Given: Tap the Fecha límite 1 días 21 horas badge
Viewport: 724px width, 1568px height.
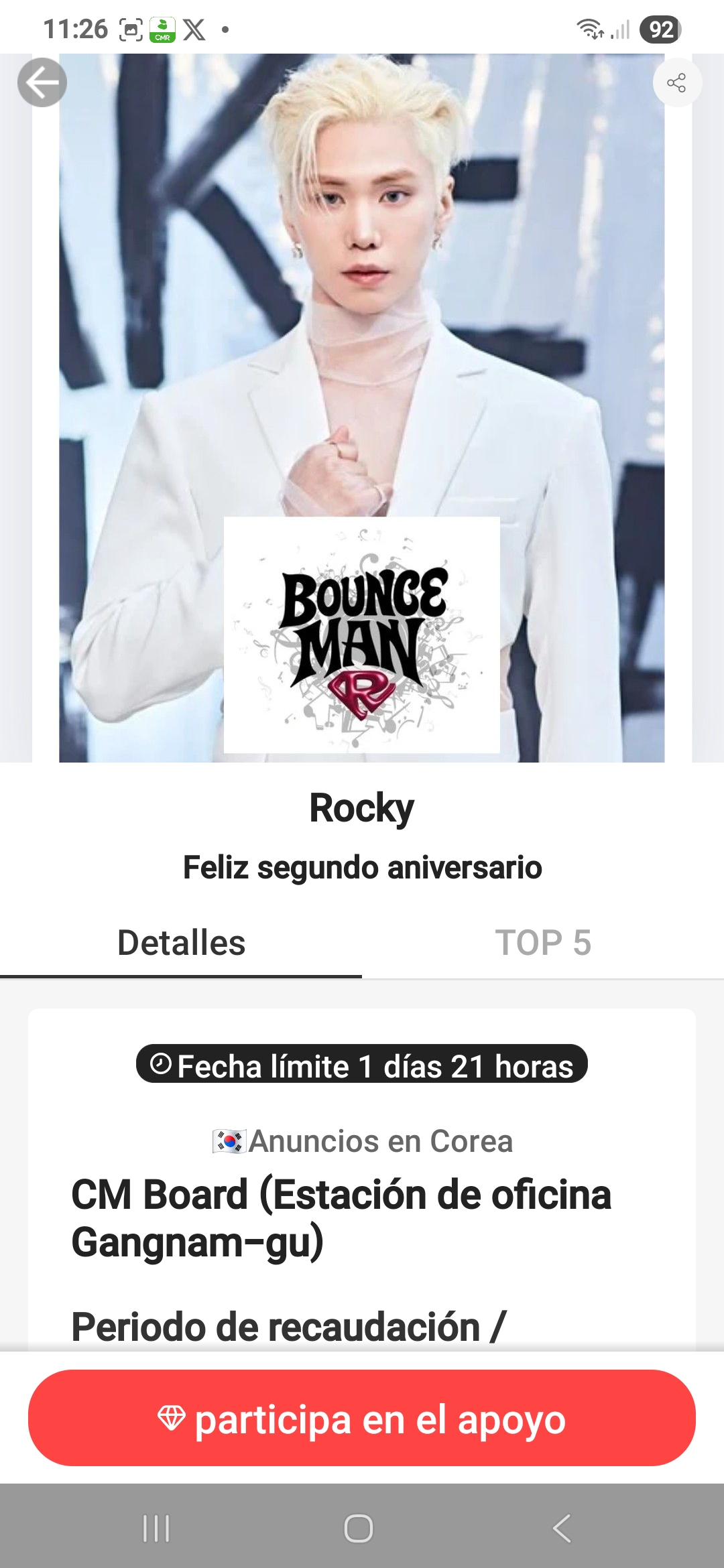Looking at the screenshot, I should coord(362,1065).
